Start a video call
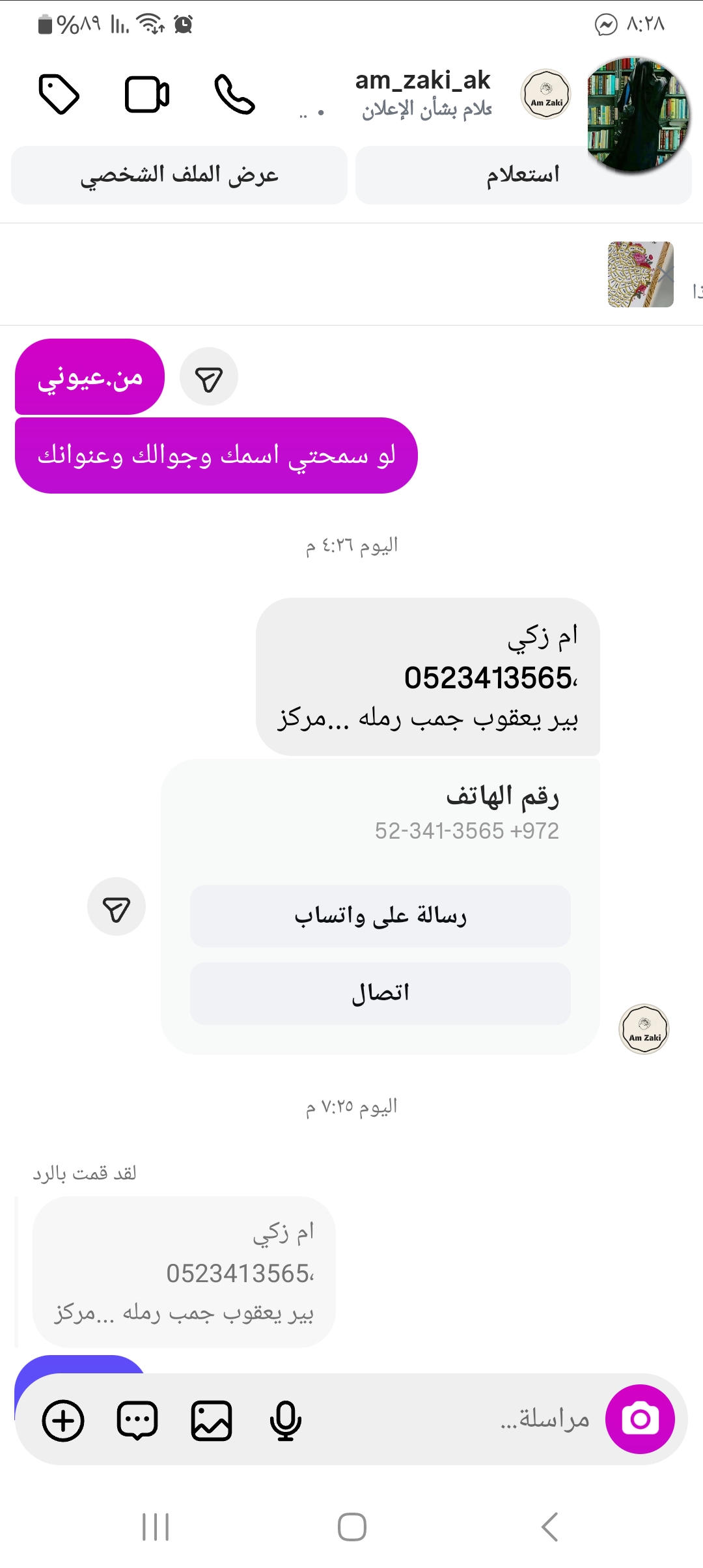This screenshot has width=703, height=1568. [147, 95]
